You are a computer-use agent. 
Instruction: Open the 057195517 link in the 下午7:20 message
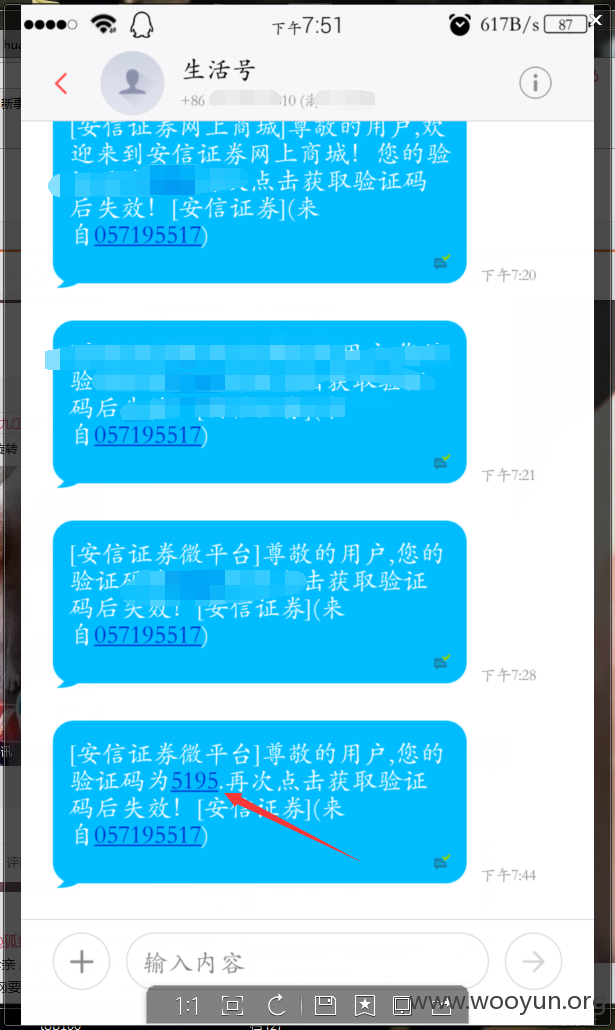click(x=148, y=235)
